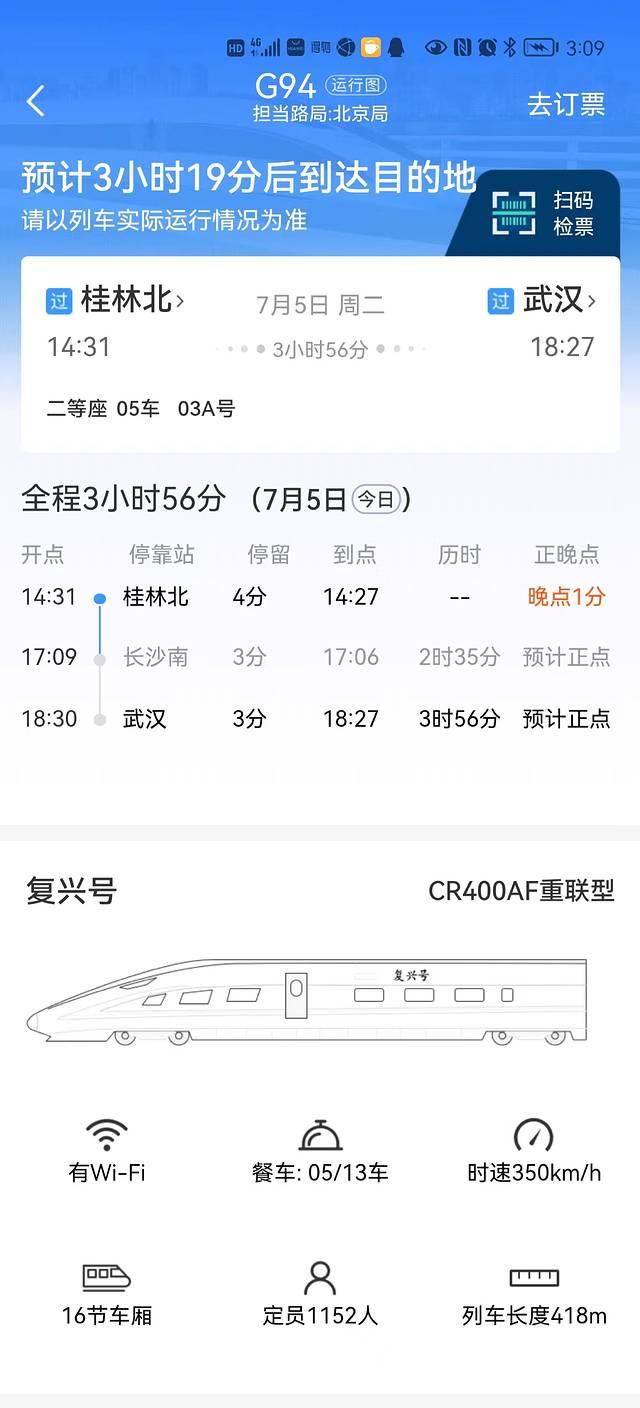Screen dimensions: 640x1408
Task: Open arrival station 武汉 details
Action: 558,300
